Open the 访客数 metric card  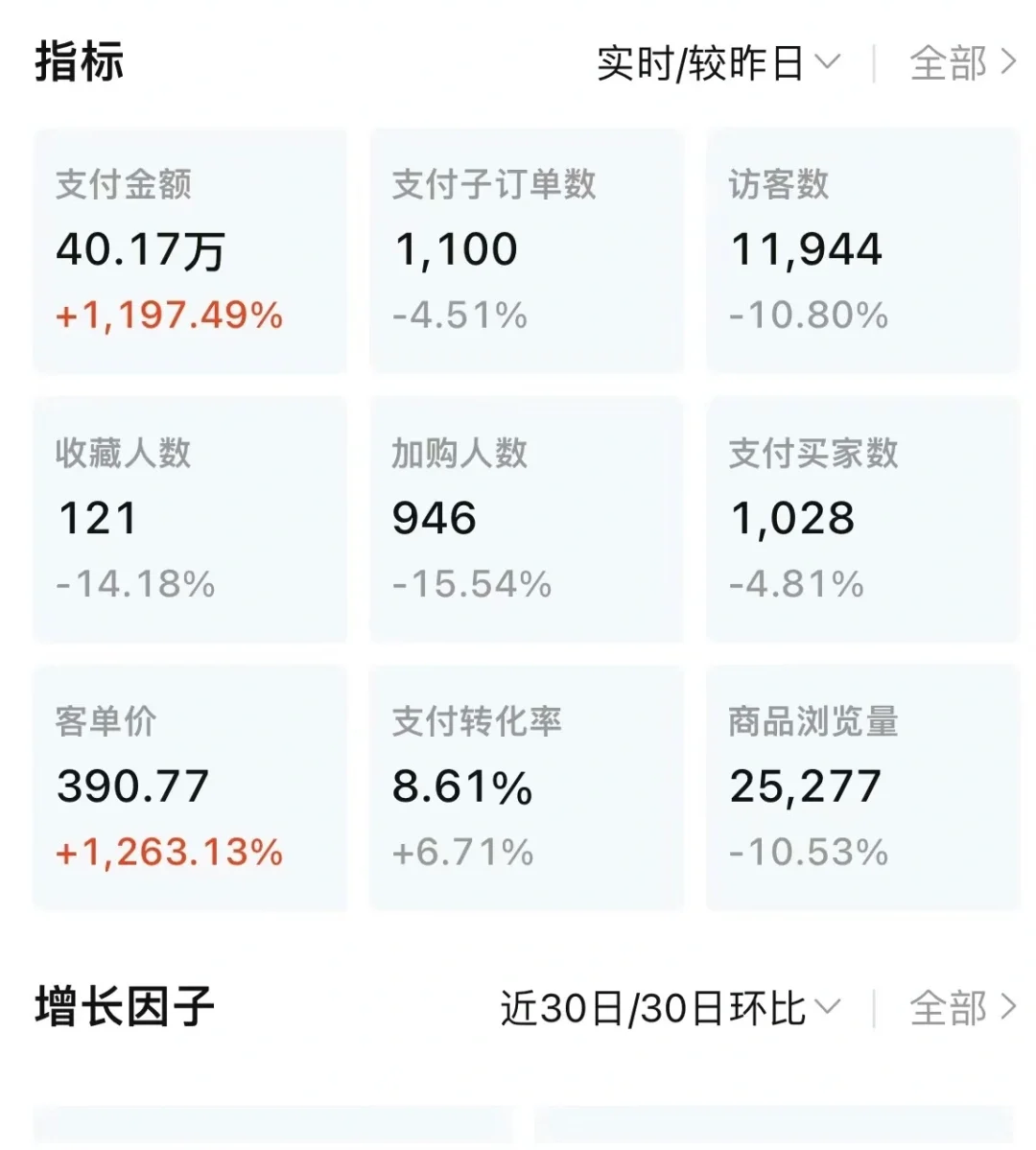pos(862,251)
